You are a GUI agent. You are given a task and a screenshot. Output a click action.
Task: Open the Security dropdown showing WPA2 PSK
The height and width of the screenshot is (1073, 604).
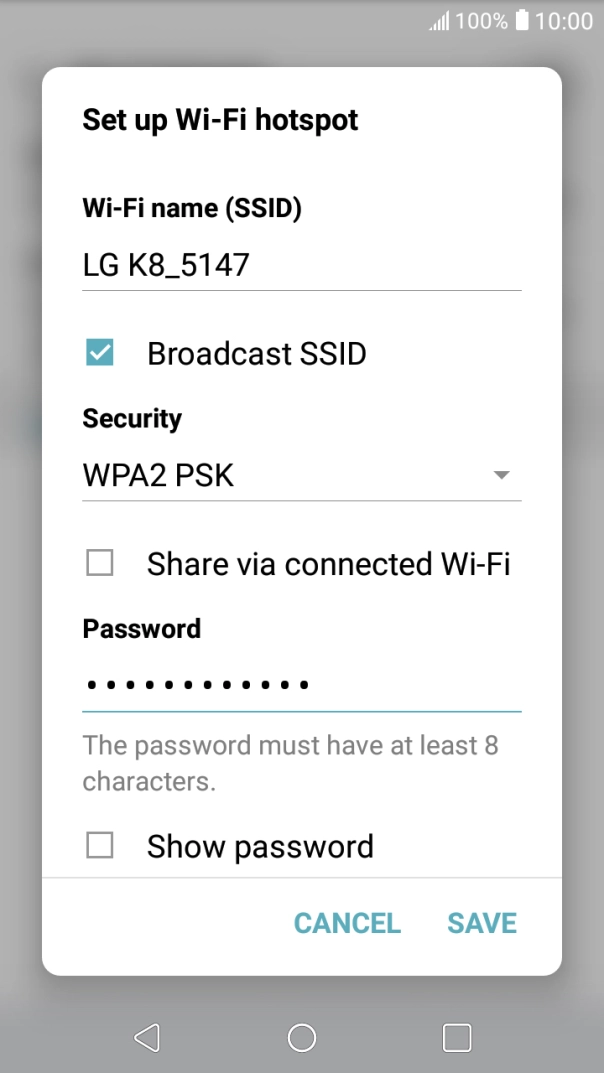[x=300, y=475]
